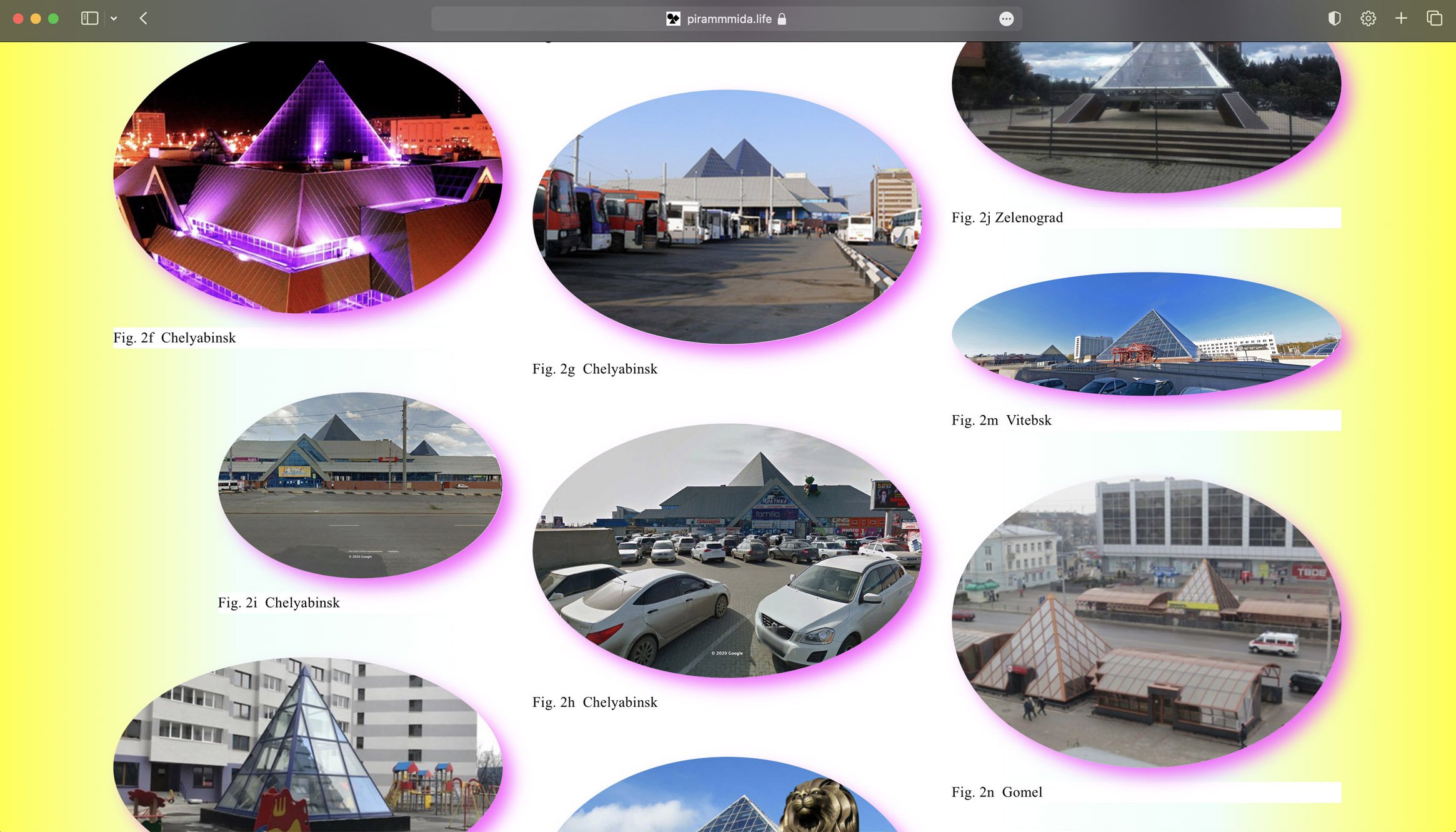Open Fig. 2f Chelyabinsk purple pyramid image
Screen dimensions: 1456x832
pyautogui.click(x=307, y=178)
